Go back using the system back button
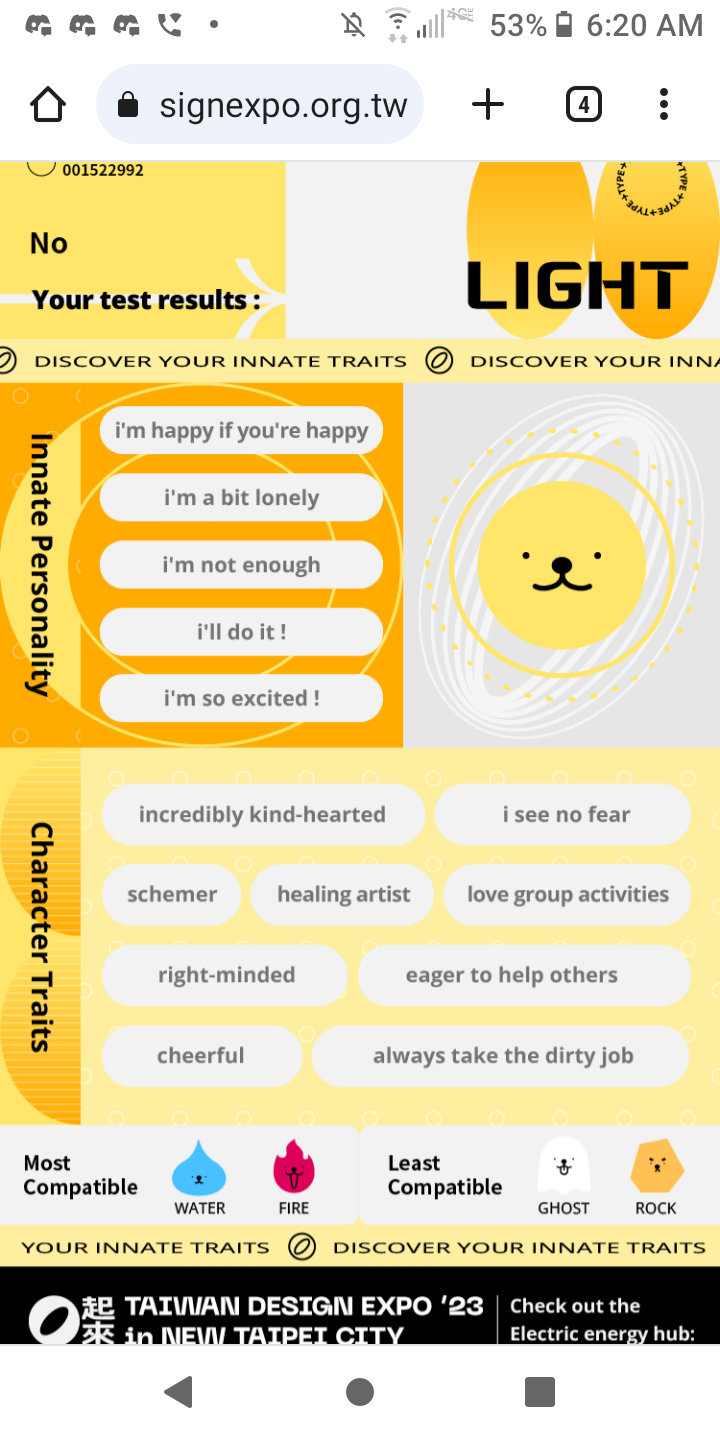The height and width of the screenshot is (1440, 720). tap(178, 1391)
